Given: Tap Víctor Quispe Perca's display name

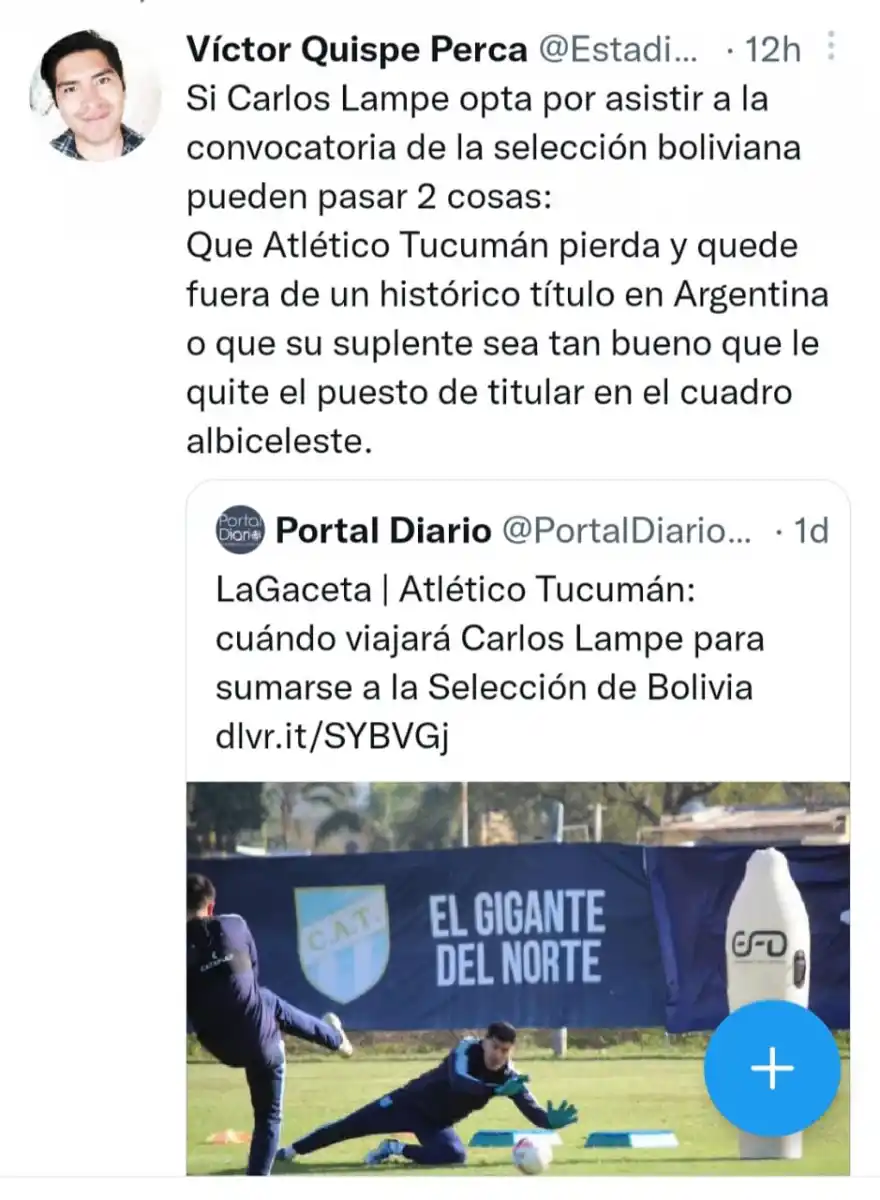Looking at the screenshot, I should (x=356, y=48).
